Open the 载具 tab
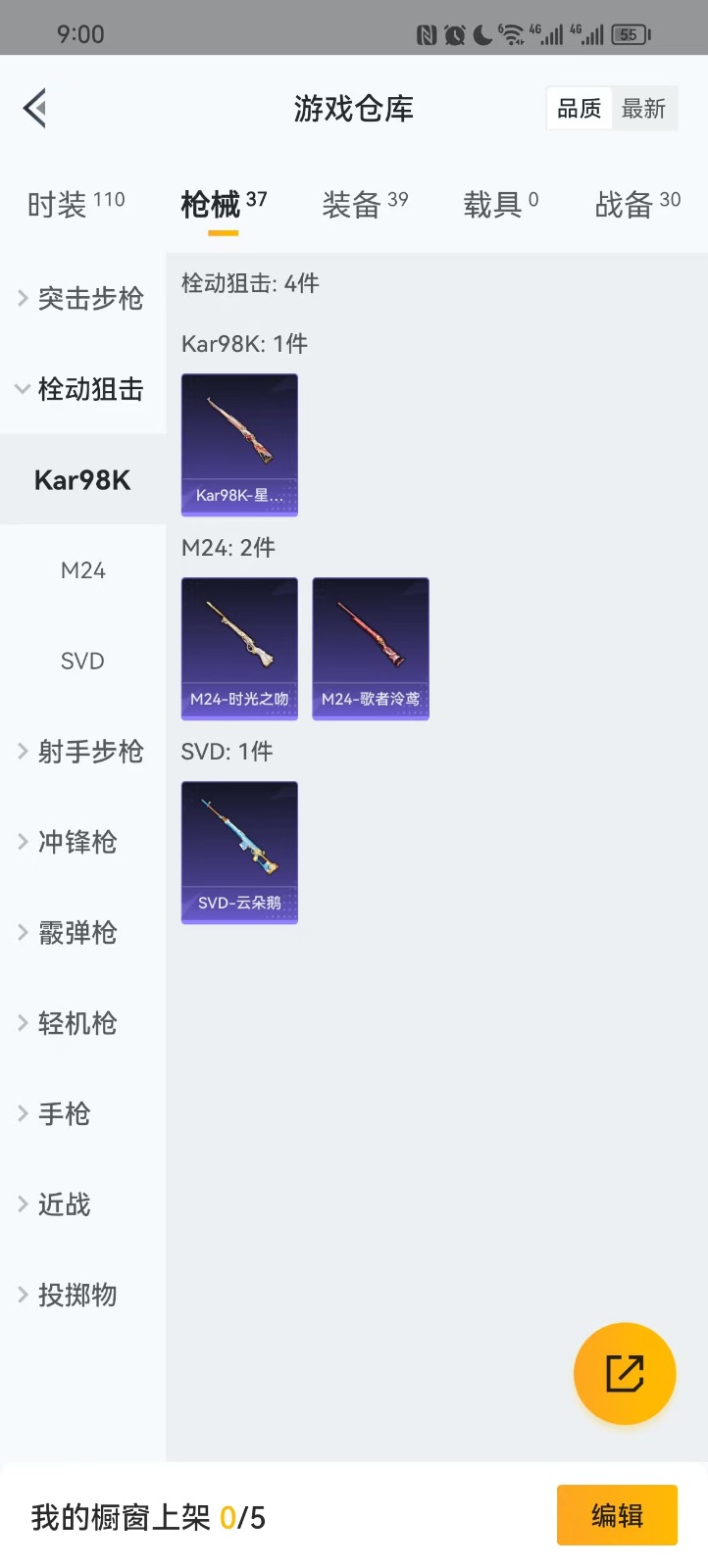Image resolution: width=708 pixels, height=1568 pixels. (x=501, y=204)
